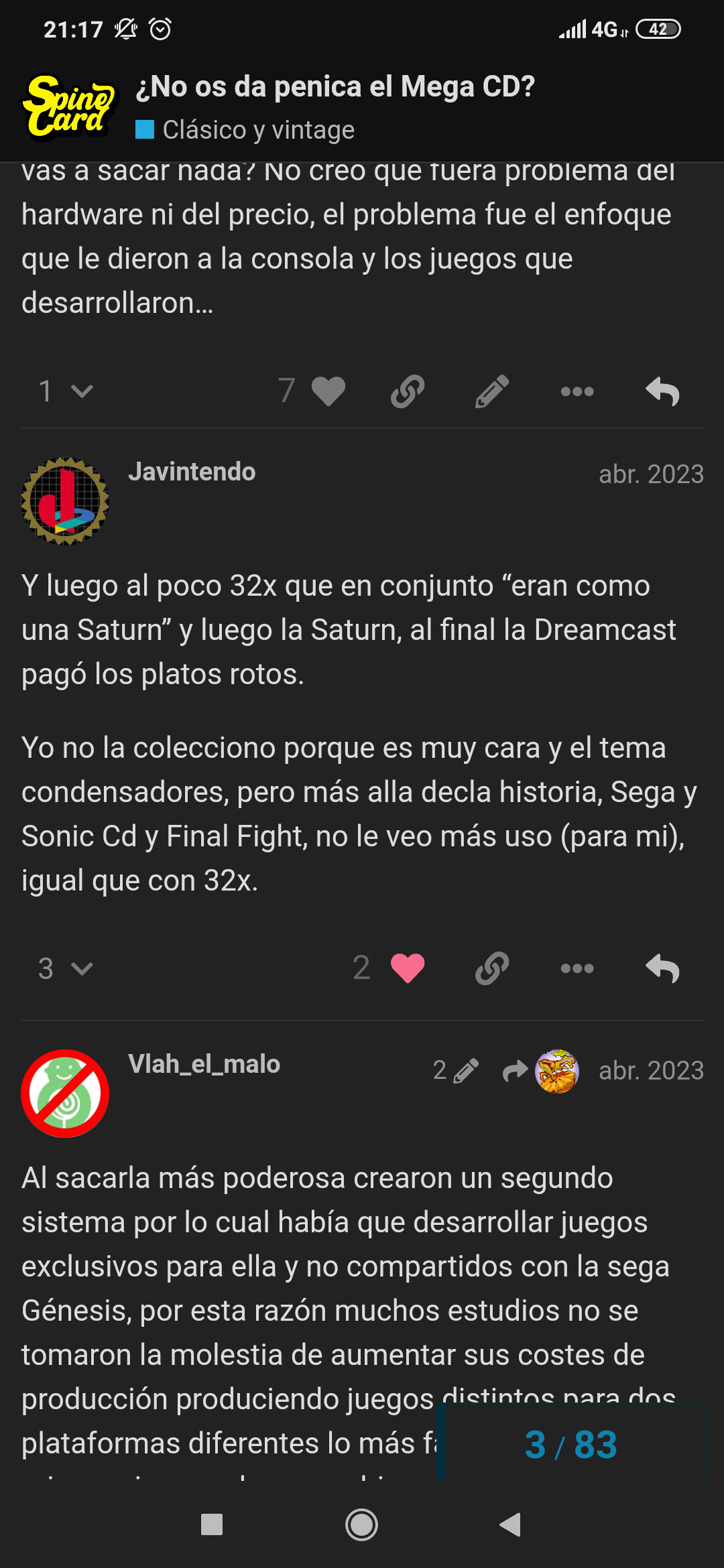Edit the post with 7 likes
This screenshot has width=724, height=1568.
pos(492,391)
